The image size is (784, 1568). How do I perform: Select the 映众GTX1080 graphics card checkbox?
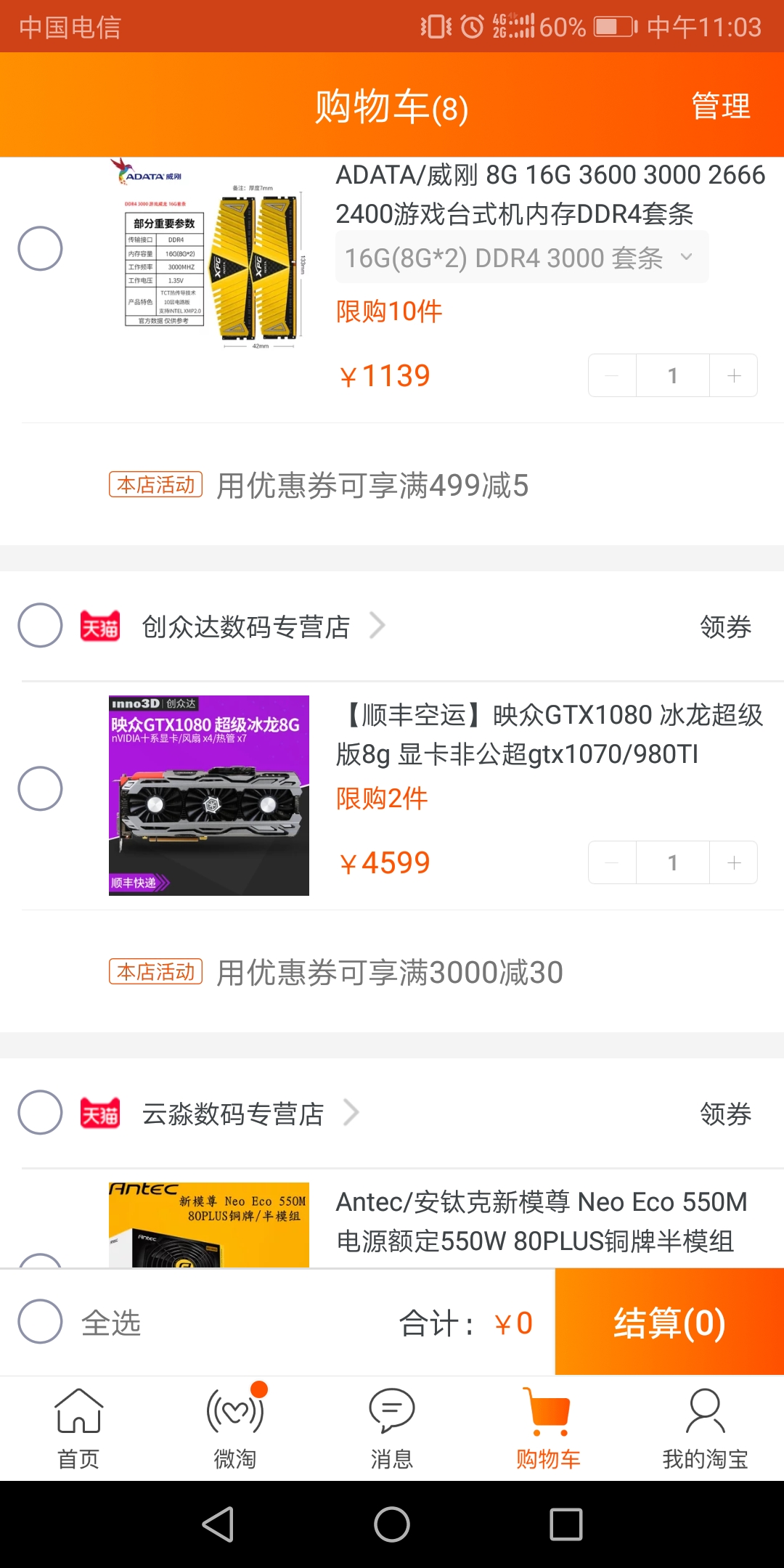tap(40, 788)
